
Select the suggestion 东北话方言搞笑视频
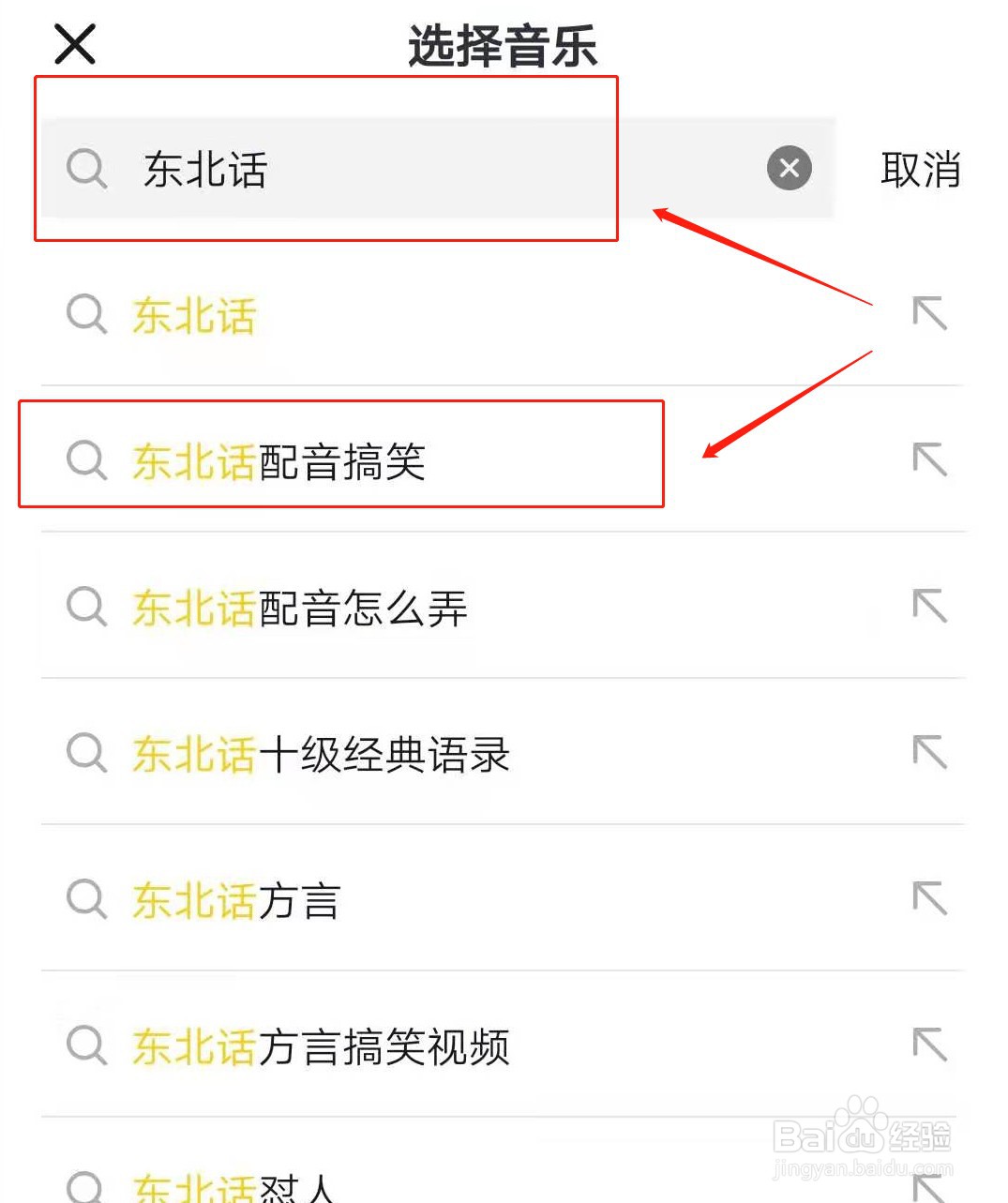tap(319, 1046)
